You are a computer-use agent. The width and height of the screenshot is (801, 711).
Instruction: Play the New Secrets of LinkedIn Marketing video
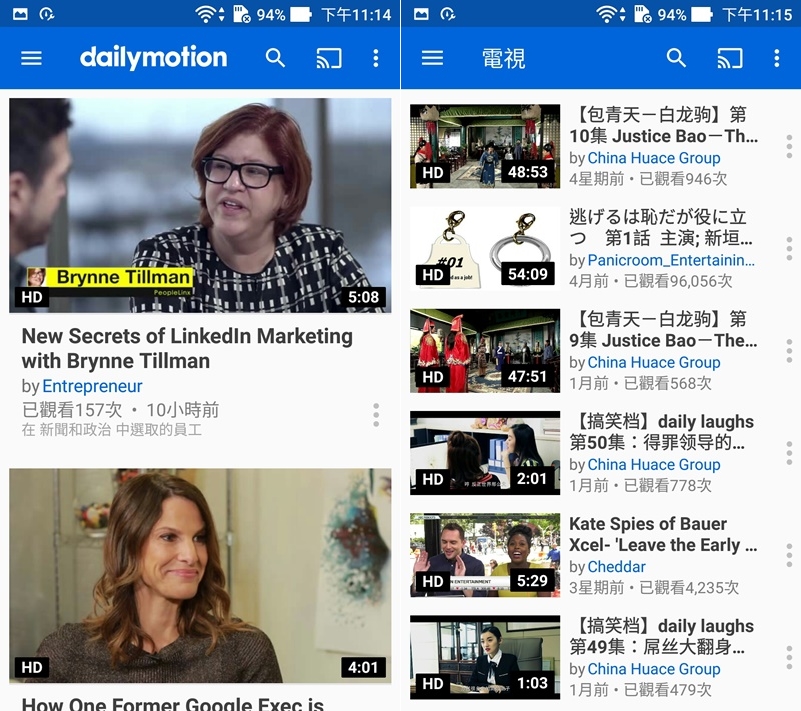[200, 205]
